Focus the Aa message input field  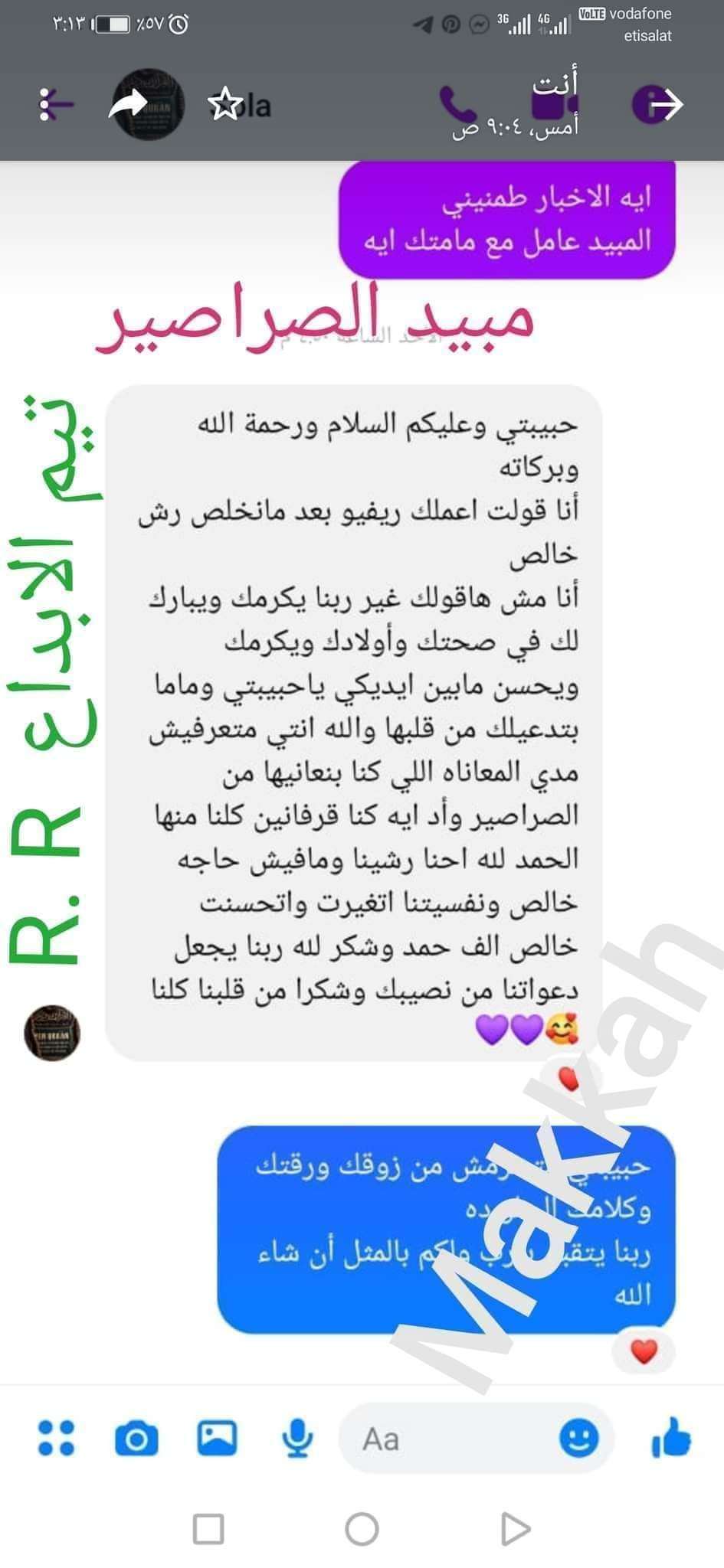coord(452,1439)
